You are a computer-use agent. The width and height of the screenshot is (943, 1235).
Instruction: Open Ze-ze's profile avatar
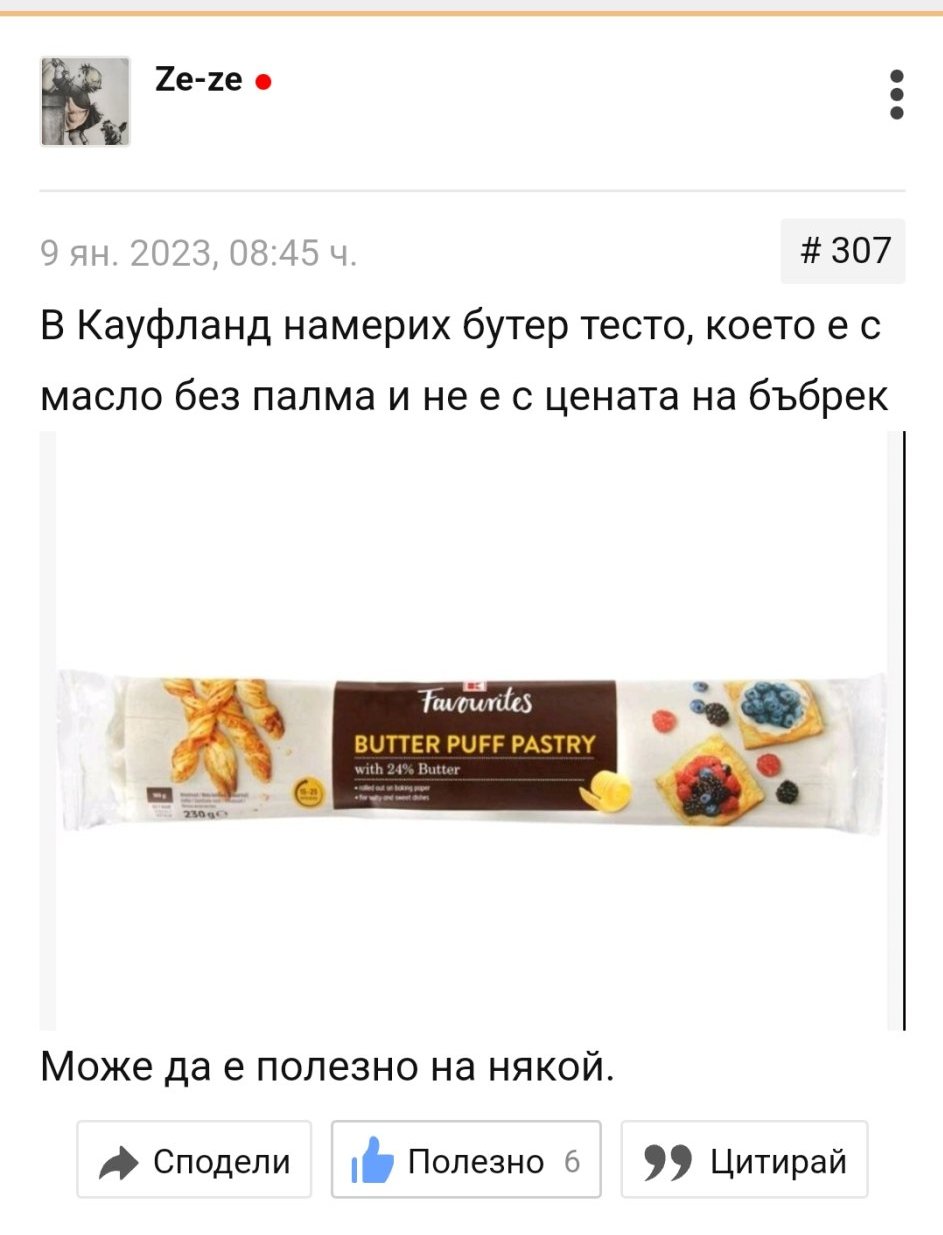[85, 102]
